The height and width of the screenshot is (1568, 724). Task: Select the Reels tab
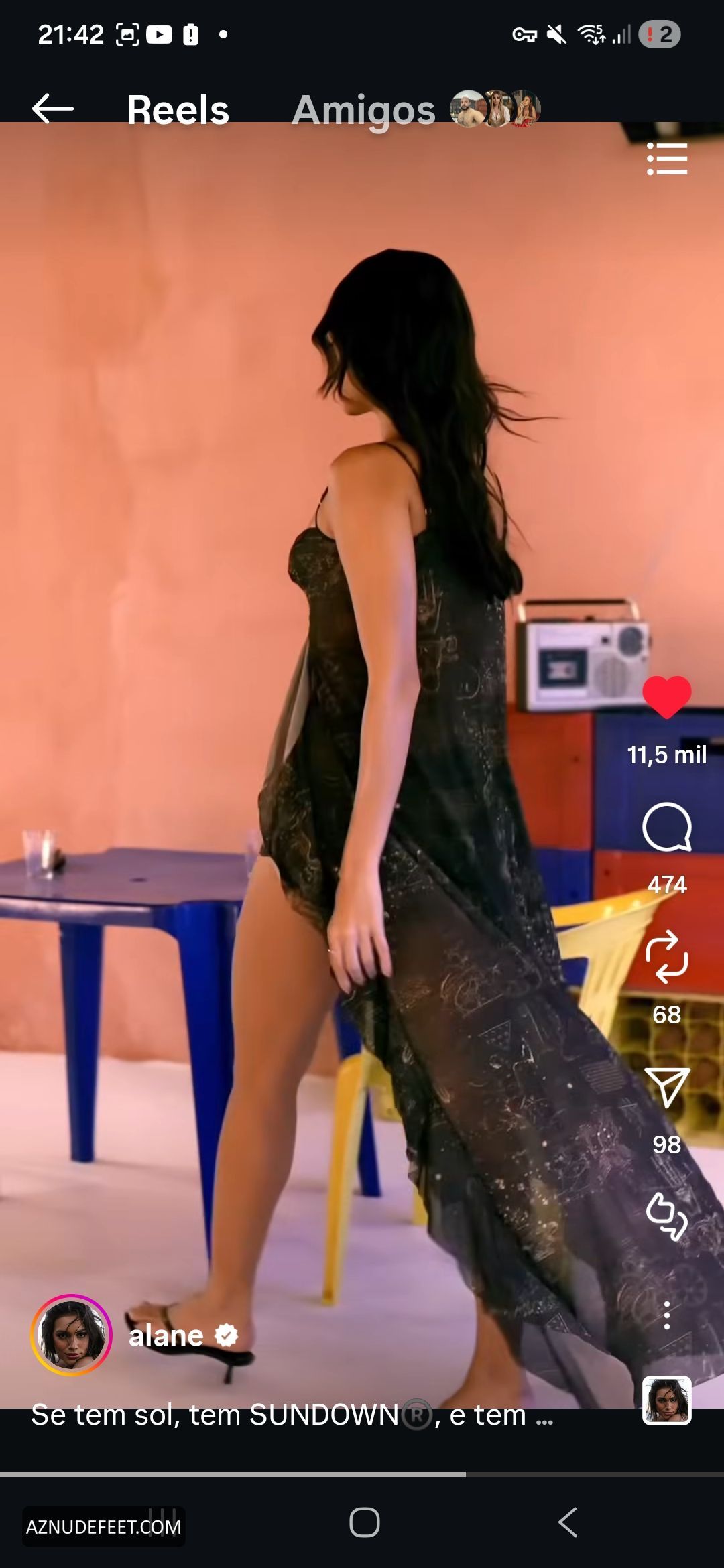pyautogui.click(x=178, y=110)
